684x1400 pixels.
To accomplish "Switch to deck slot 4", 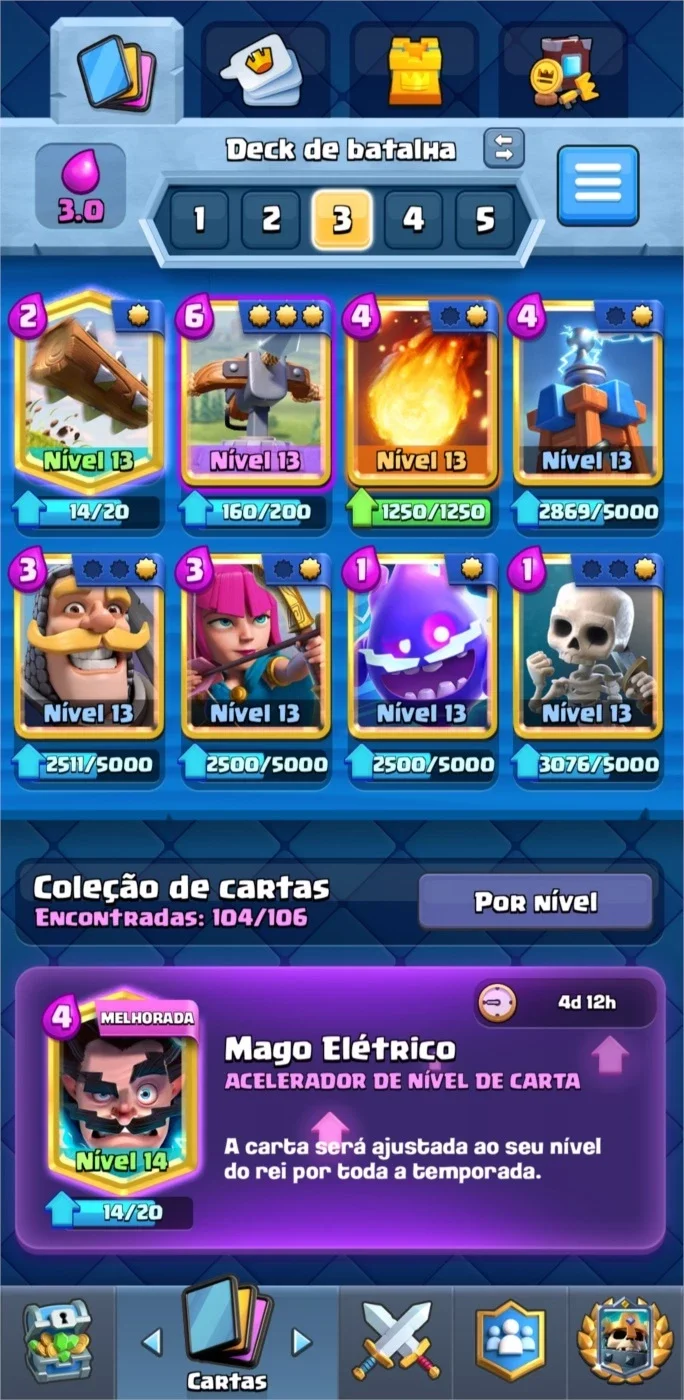I will point(414,219).
